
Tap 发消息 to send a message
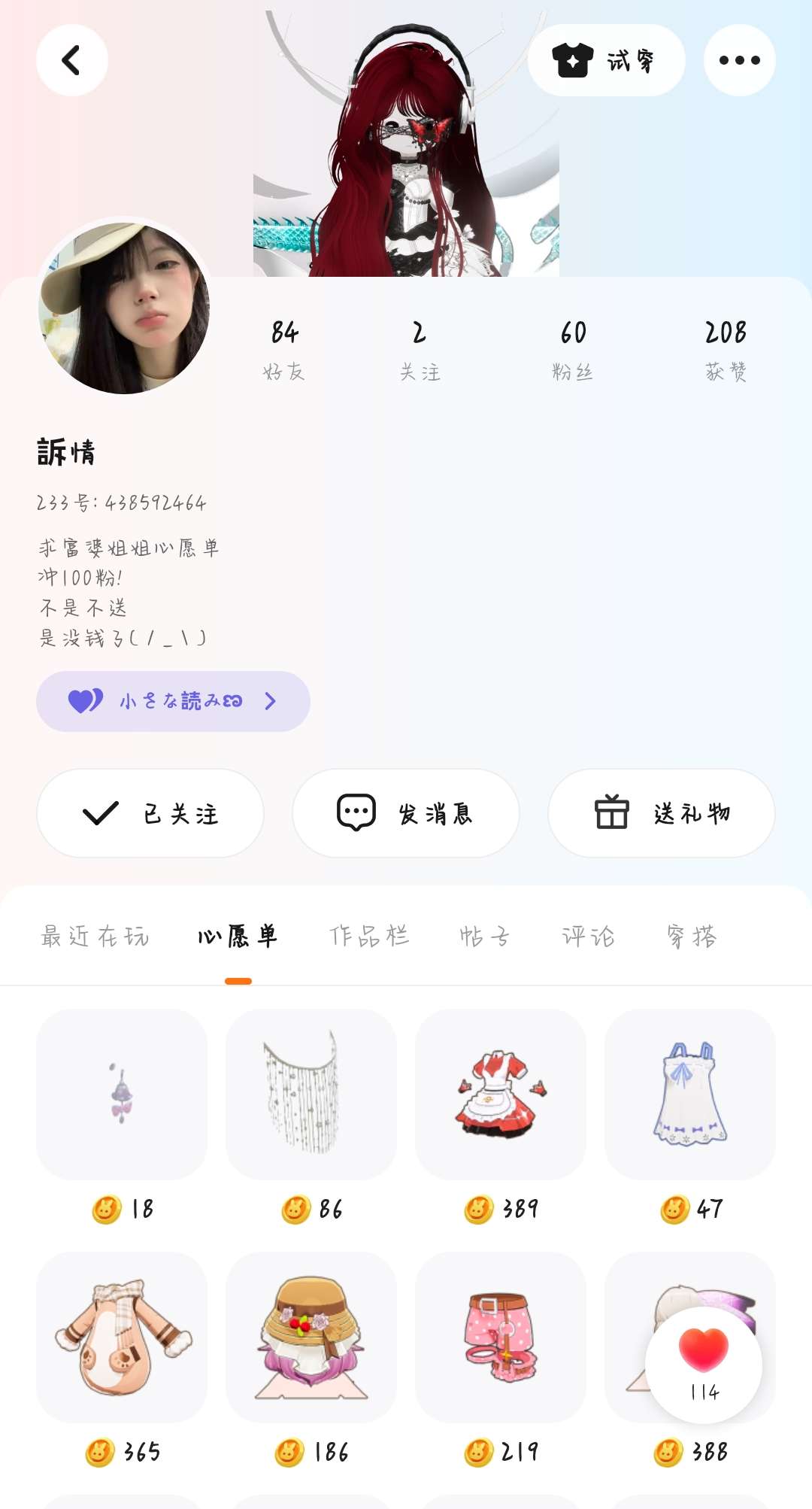point(406,813)
